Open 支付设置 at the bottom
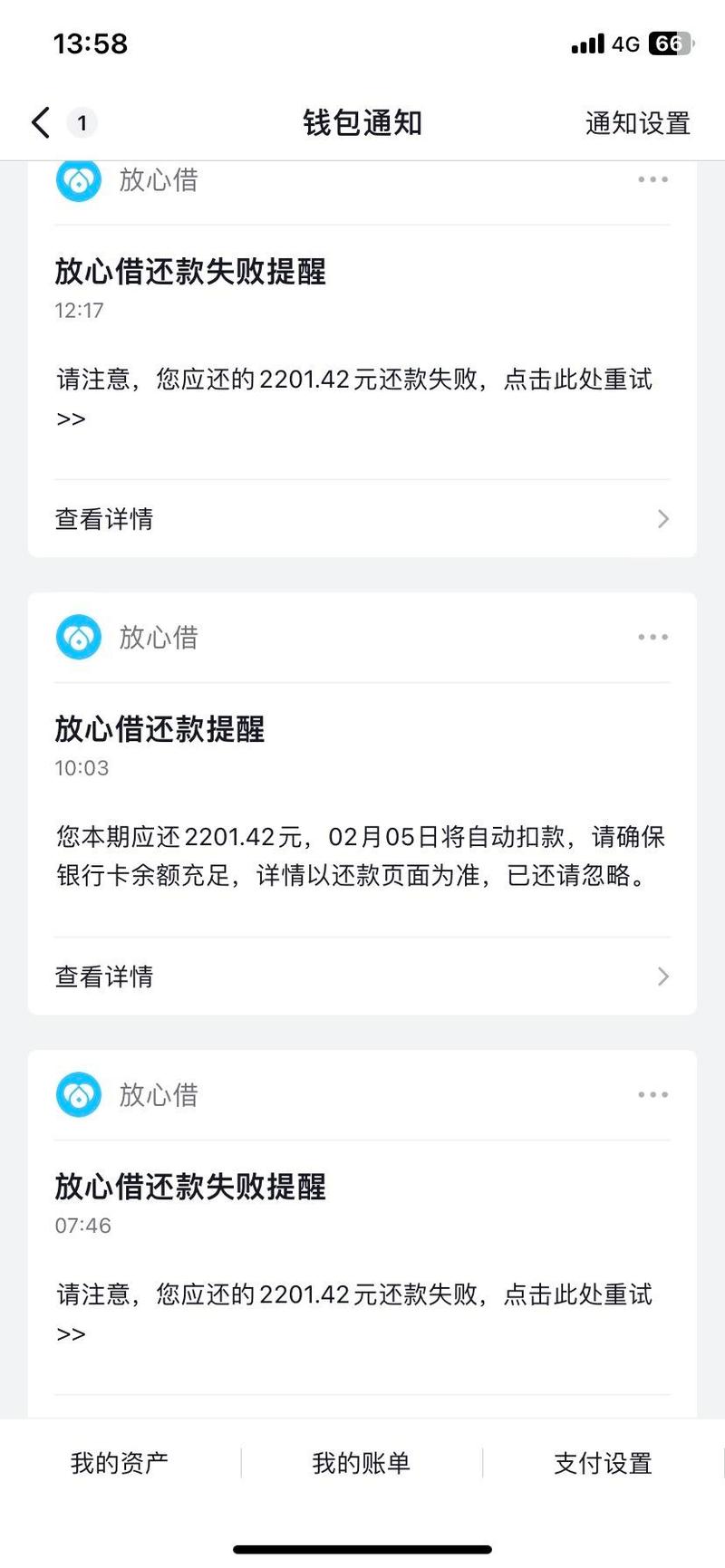Viewport: 725px width, 1568px height. (603, 1463)
